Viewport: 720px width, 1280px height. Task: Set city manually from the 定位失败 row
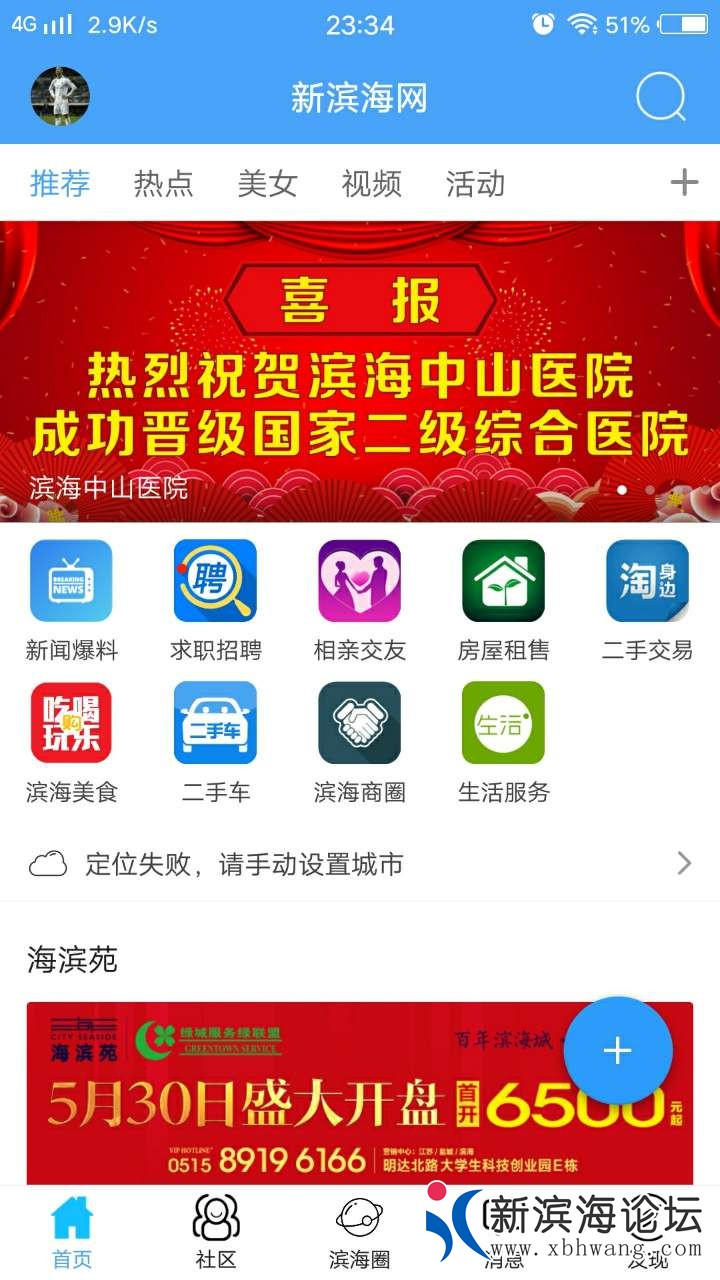point(360,864)
